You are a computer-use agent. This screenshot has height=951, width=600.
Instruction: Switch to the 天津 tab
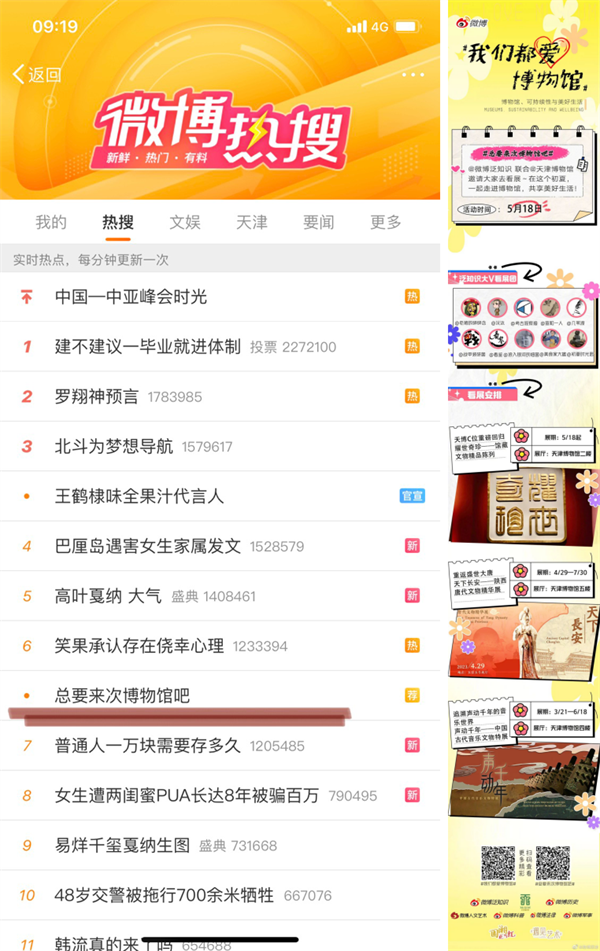point(252,222)
